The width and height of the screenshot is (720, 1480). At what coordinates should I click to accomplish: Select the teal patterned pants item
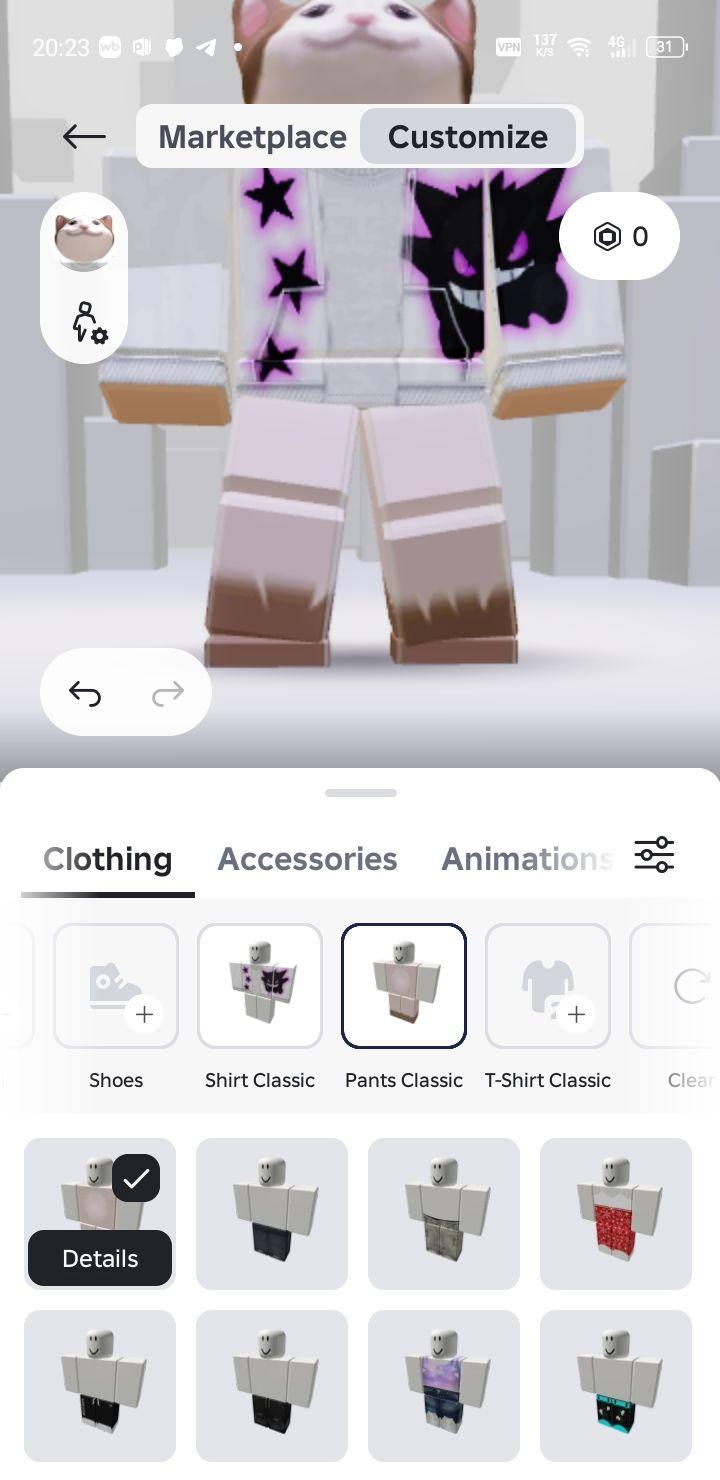pos(616,1386)
